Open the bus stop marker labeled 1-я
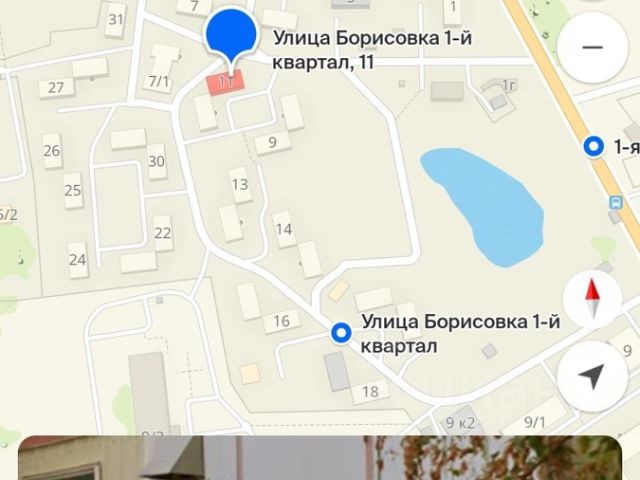The image size is (640, 480). 595,148
